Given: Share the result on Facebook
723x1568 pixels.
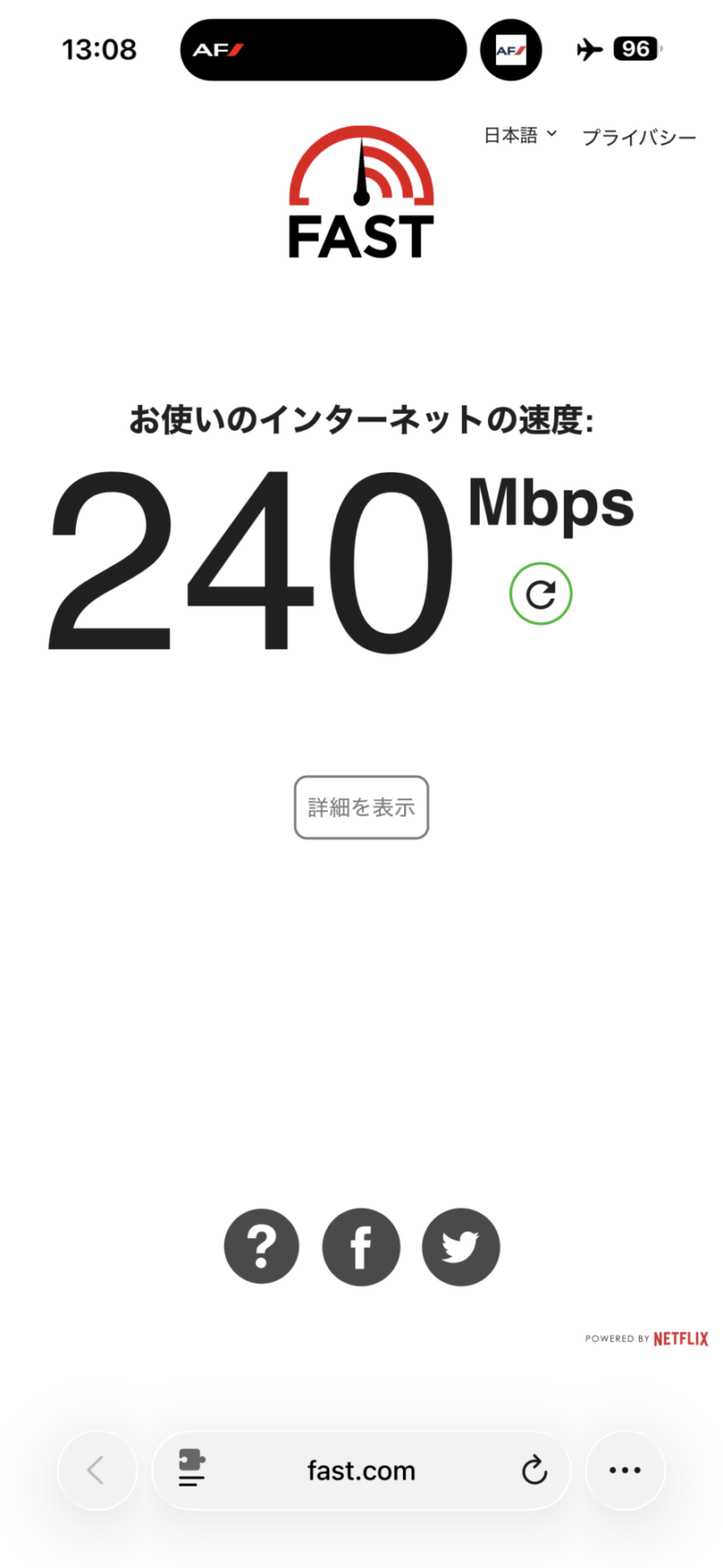Looking at the screenshot, I should tap(361, 1247).
